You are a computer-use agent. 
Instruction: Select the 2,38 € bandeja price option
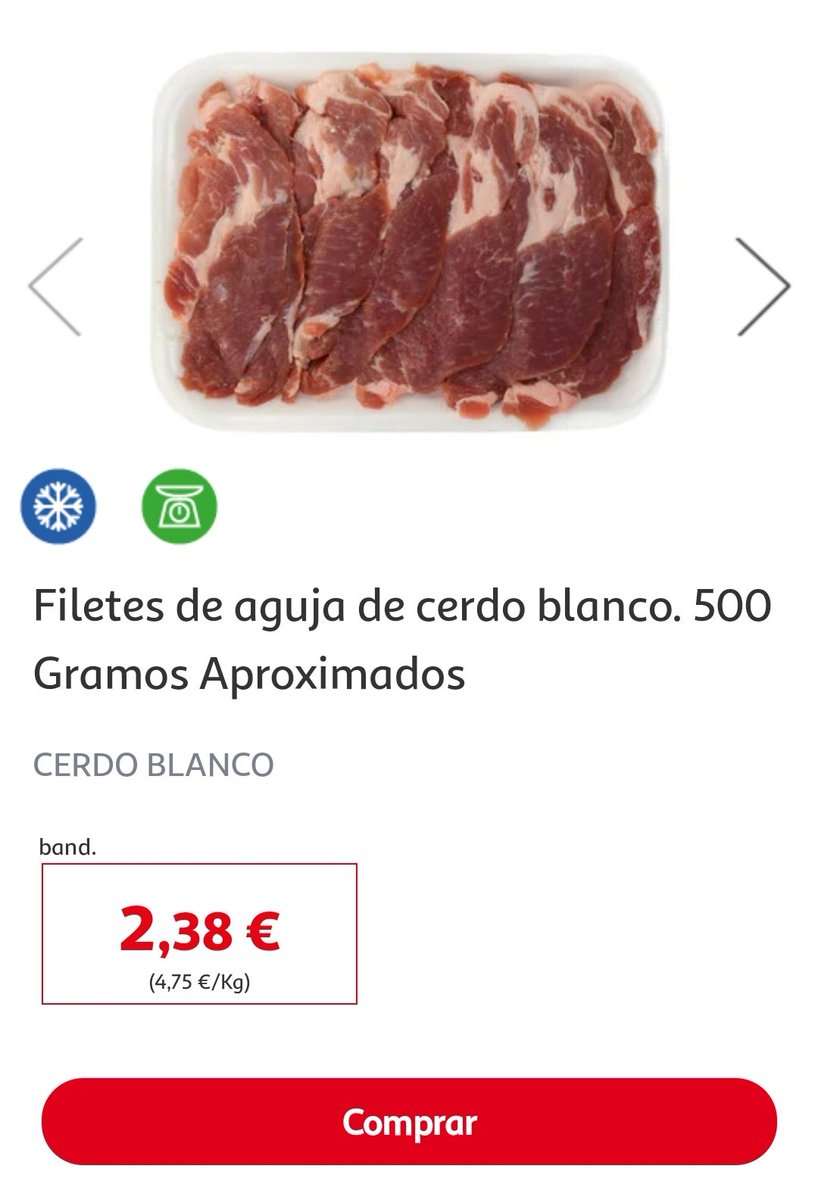(199, 933)
